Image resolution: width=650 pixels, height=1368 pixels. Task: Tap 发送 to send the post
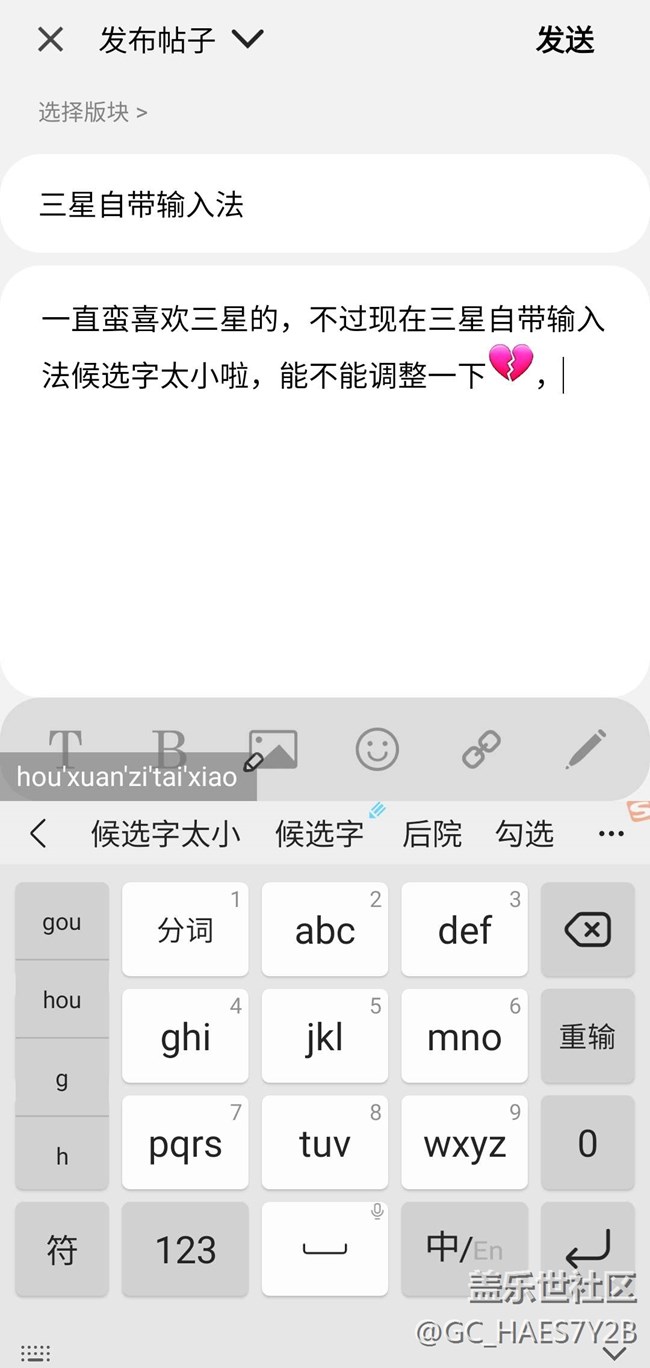pos(565,40)
